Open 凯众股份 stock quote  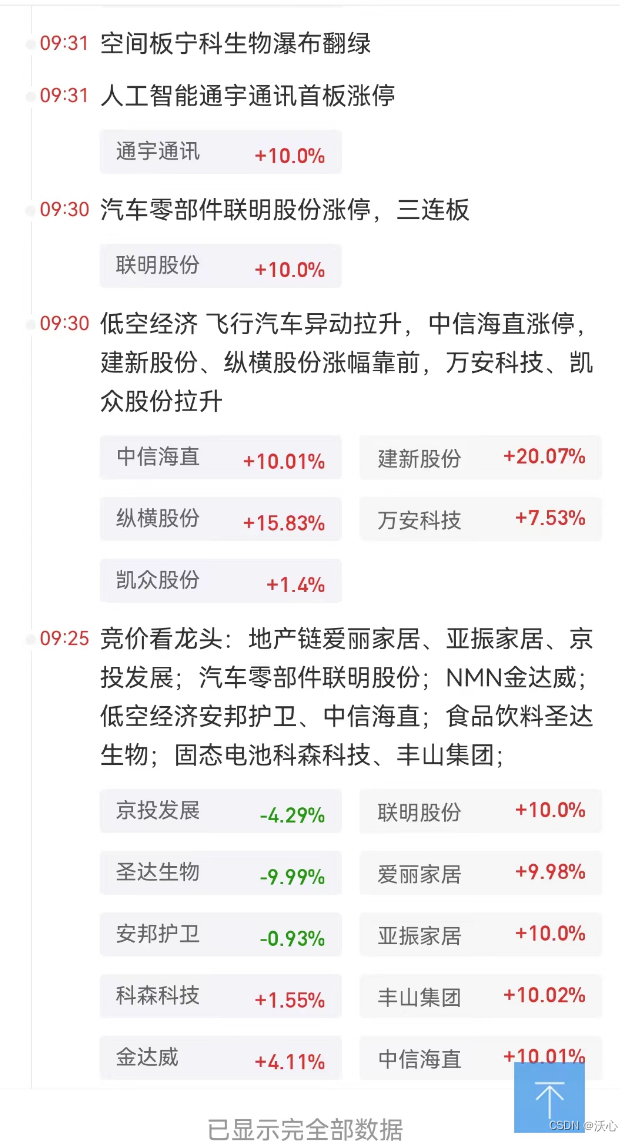(x=220, y=581)
